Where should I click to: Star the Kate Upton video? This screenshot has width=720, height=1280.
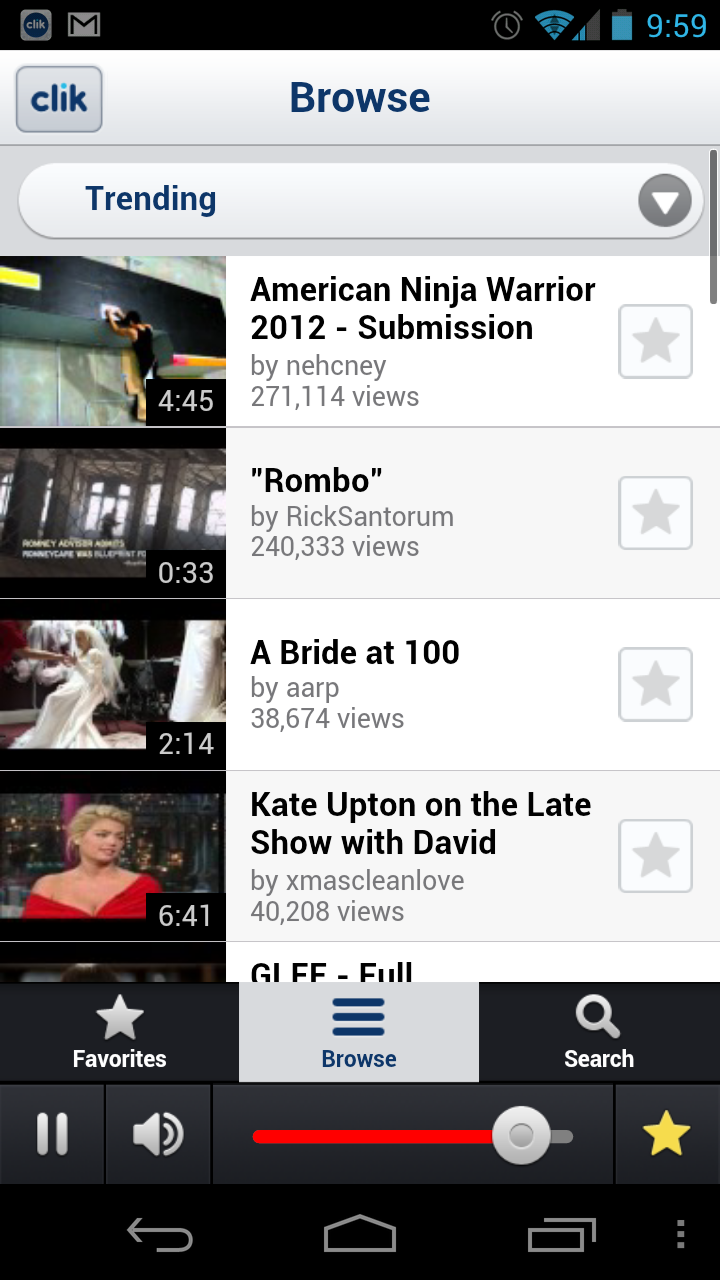pos(655,856)
